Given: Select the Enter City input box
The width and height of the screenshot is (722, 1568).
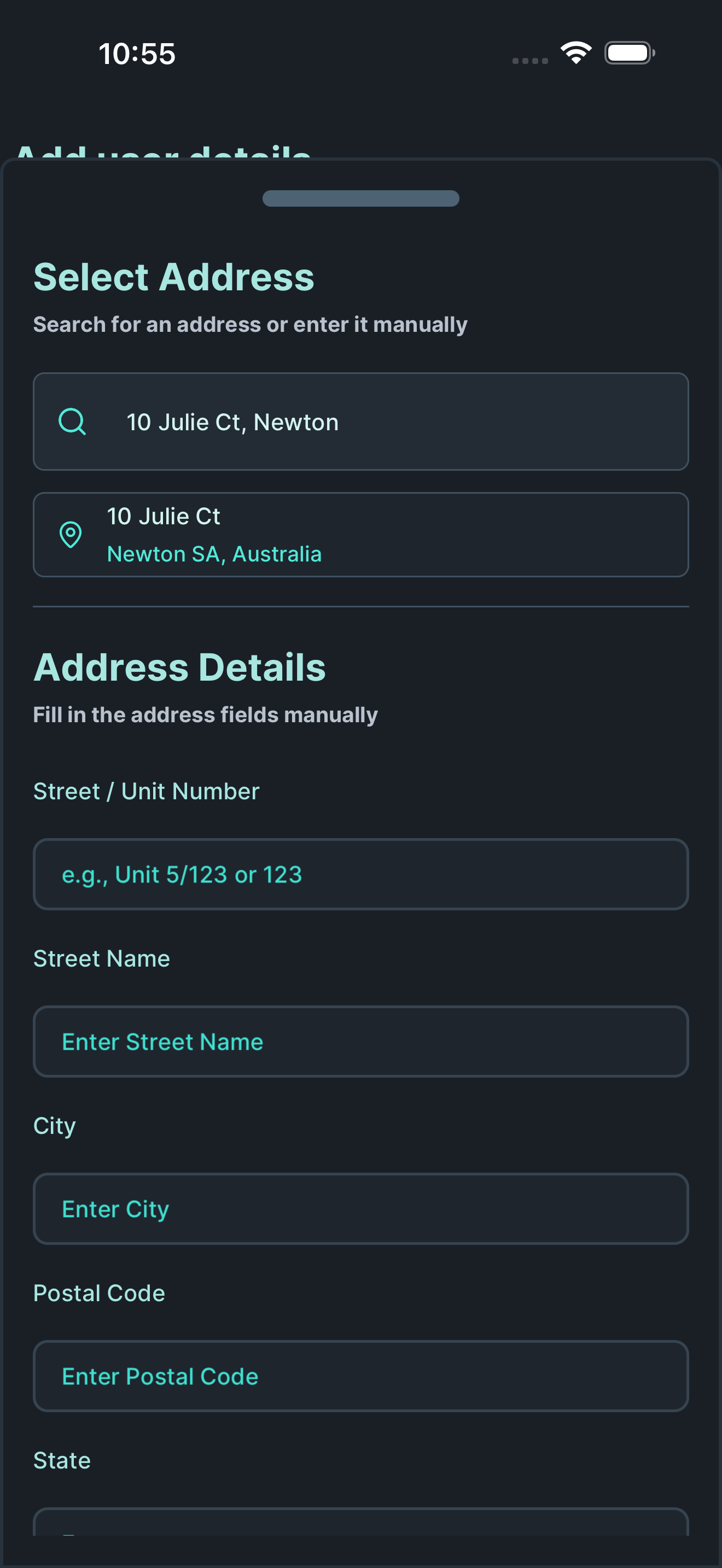Looking at the screenshot, I should 361,1209.
